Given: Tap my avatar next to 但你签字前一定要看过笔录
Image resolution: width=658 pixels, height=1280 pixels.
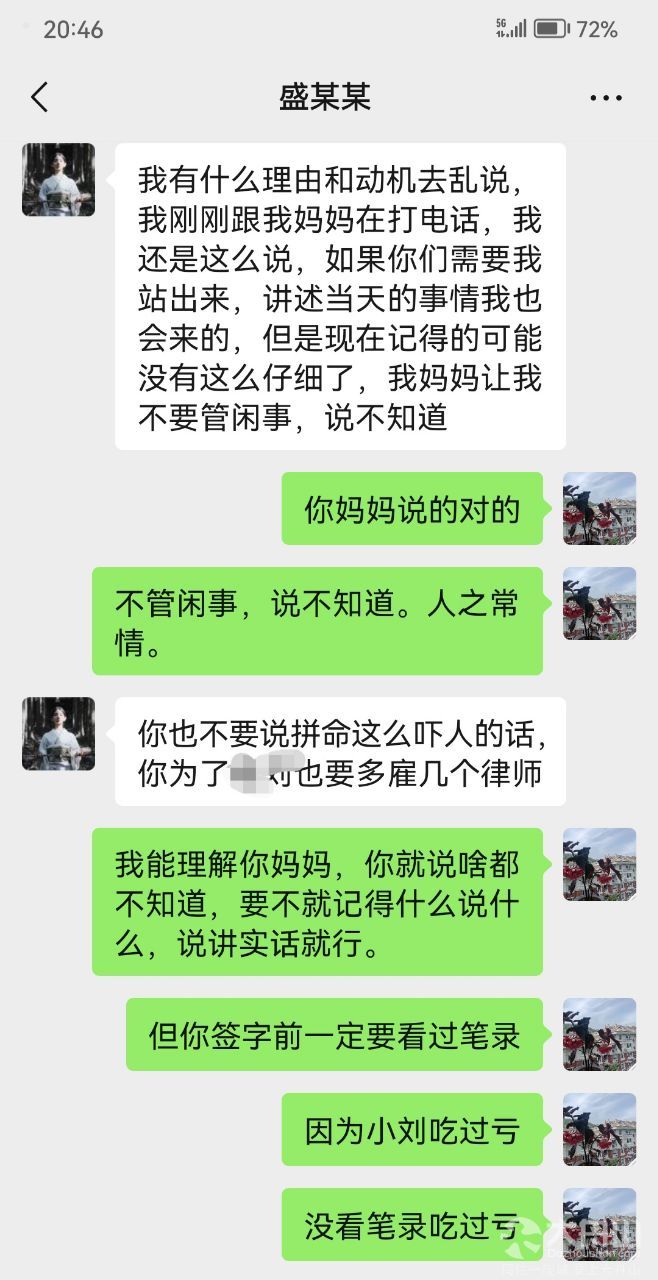Looking at the screenshot, I should tap(599, 1034).
